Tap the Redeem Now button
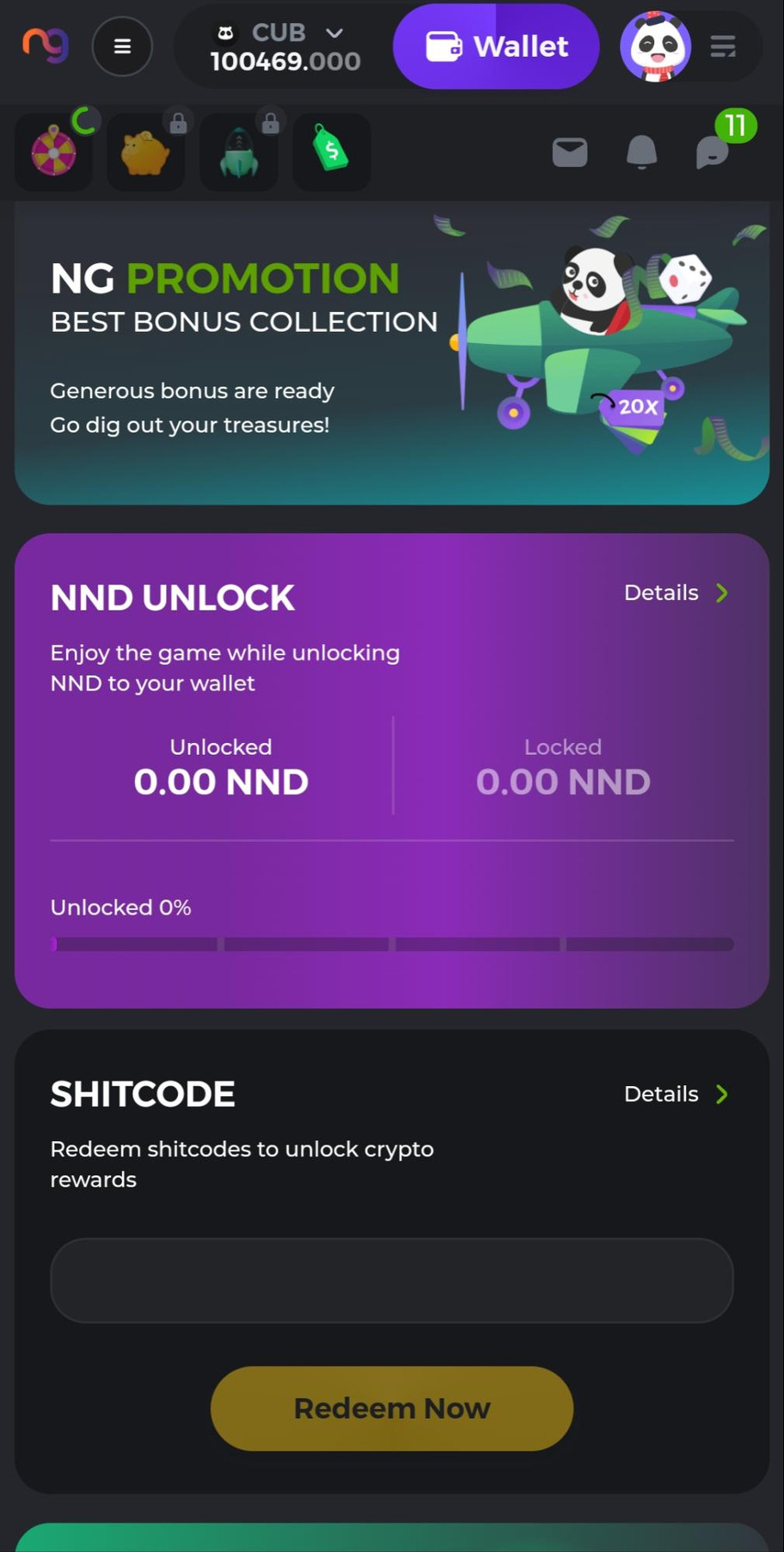 coord(392,1408)
